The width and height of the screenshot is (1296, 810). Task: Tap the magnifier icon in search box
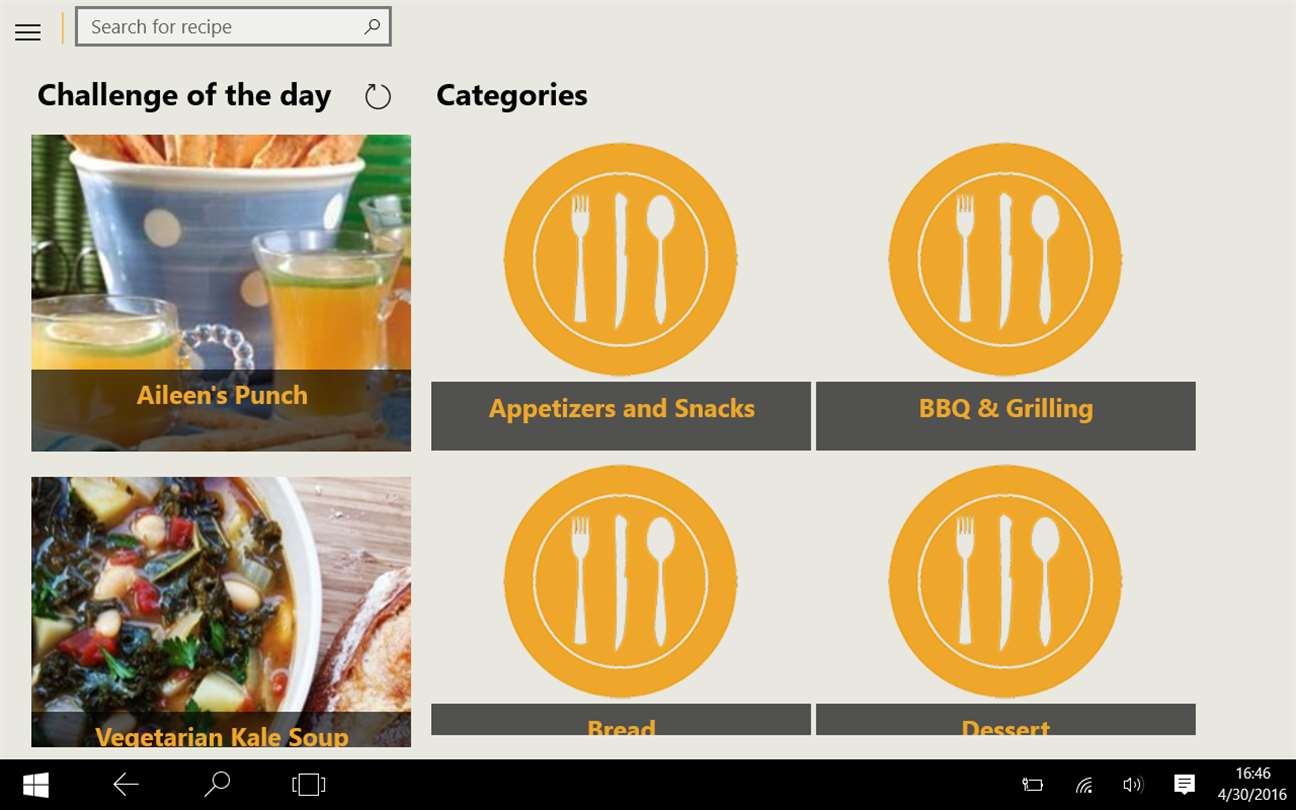372,27
